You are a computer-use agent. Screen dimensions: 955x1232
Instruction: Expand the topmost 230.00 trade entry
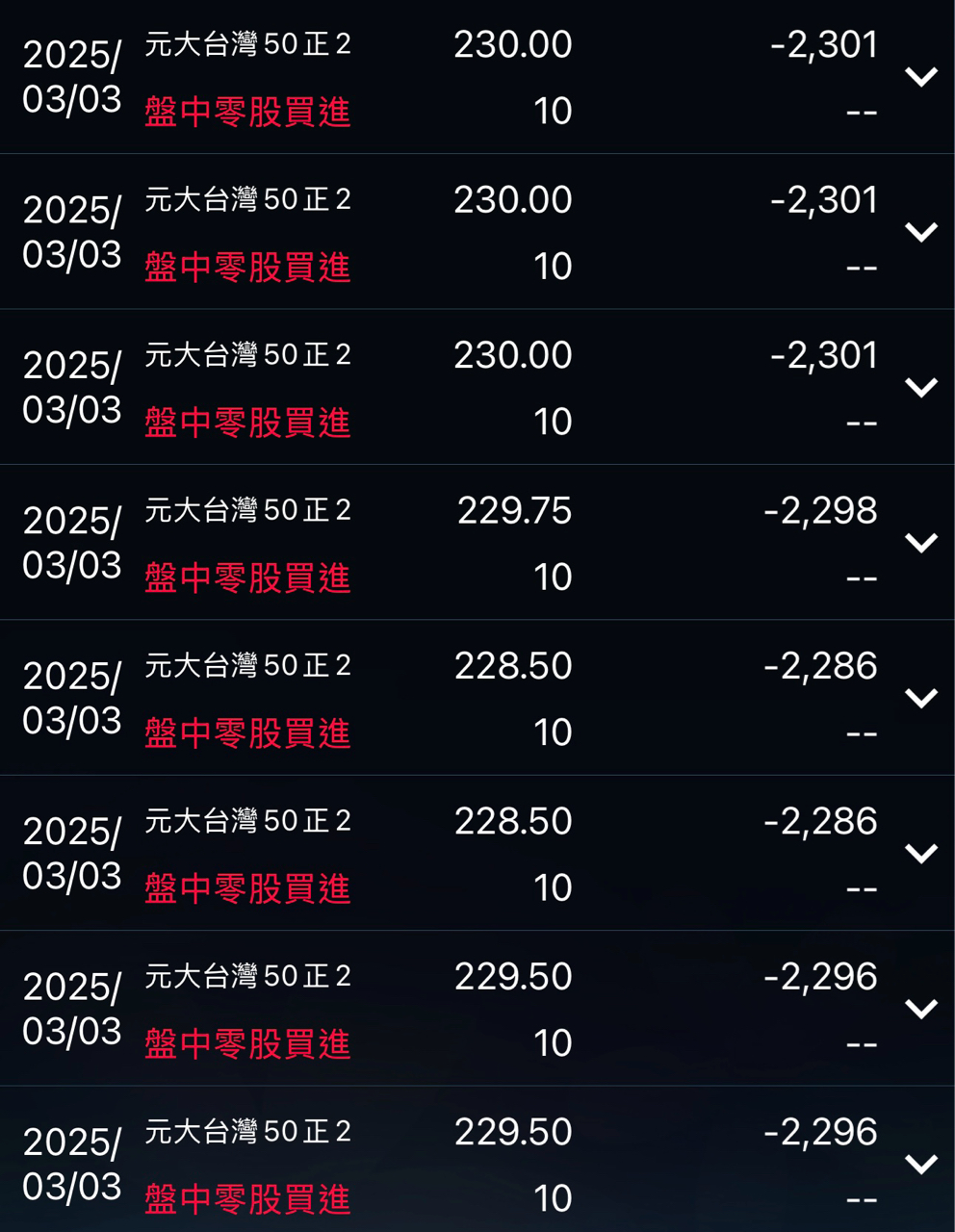click(x=921, y=77)
